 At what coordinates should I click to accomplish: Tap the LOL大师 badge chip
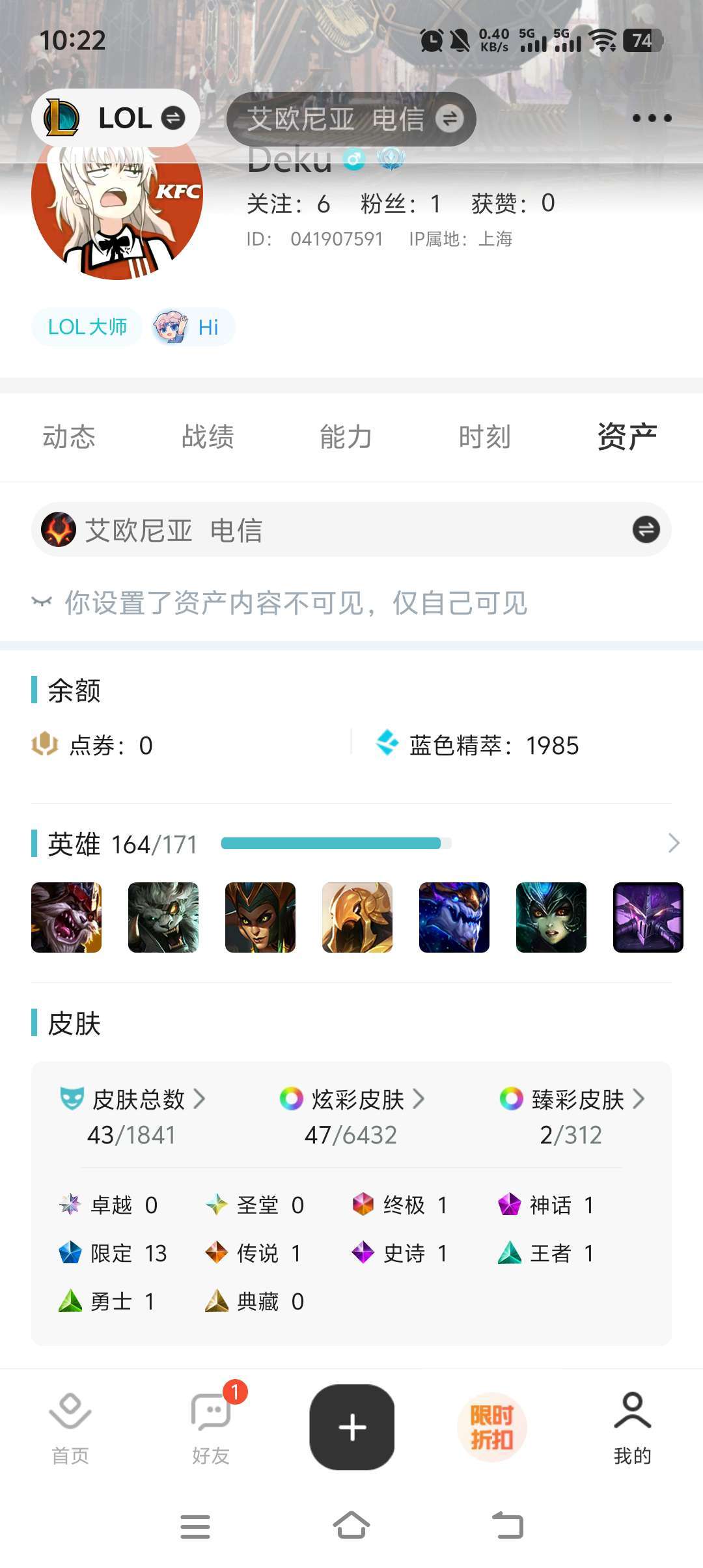(87, 327)
